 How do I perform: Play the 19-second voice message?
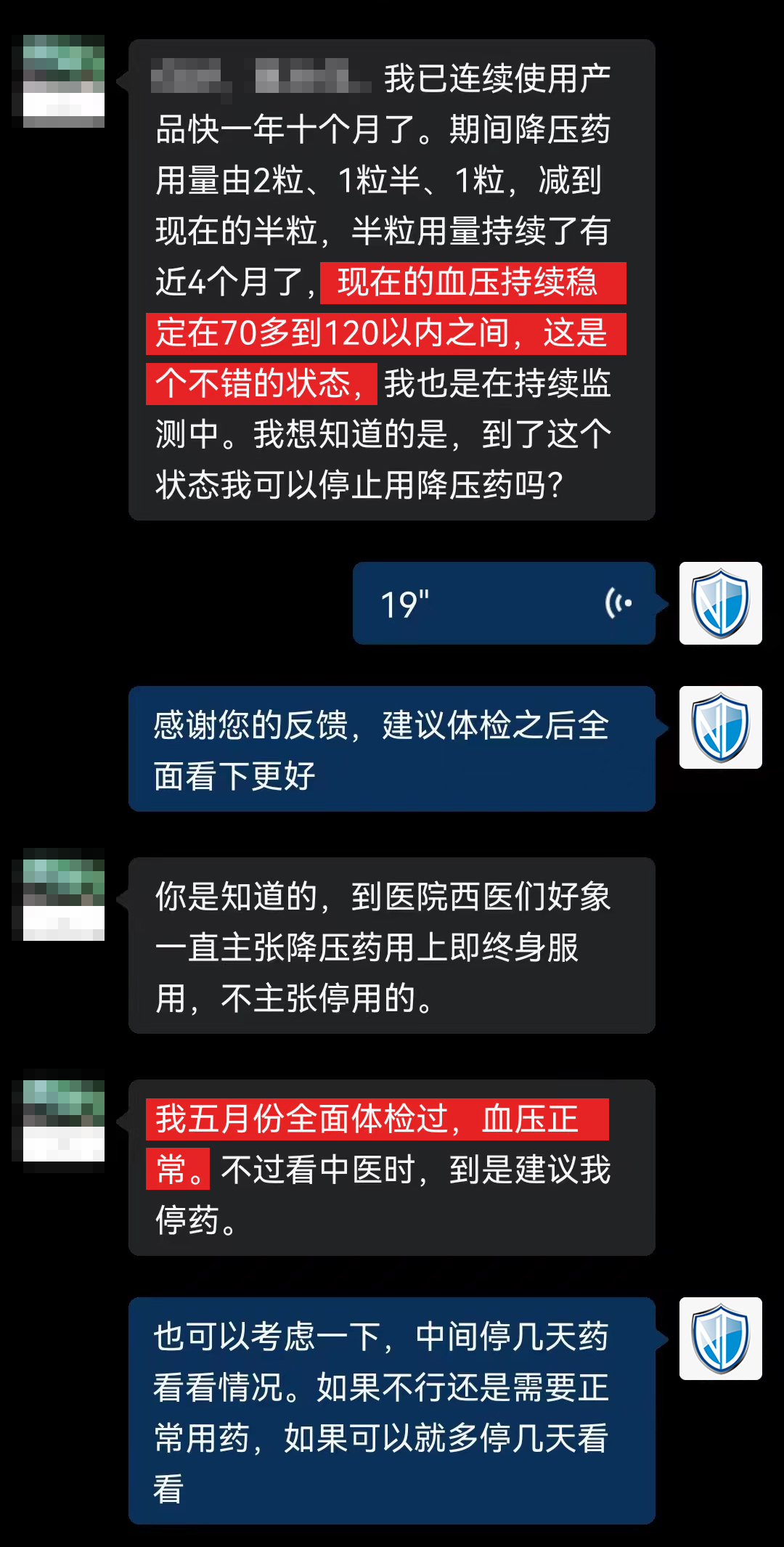505,603
